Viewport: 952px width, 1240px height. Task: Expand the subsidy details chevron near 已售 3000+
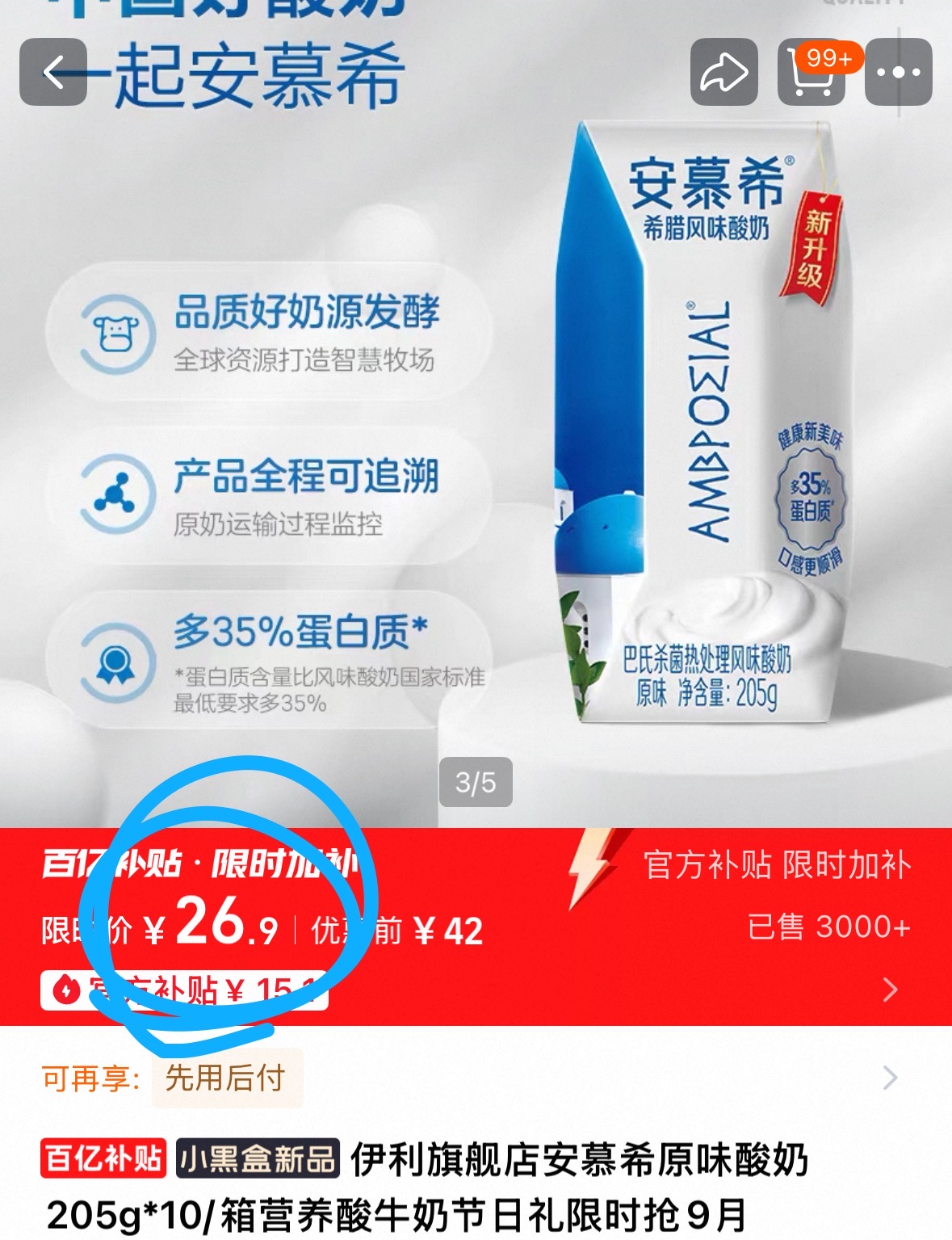click(892, 988)
